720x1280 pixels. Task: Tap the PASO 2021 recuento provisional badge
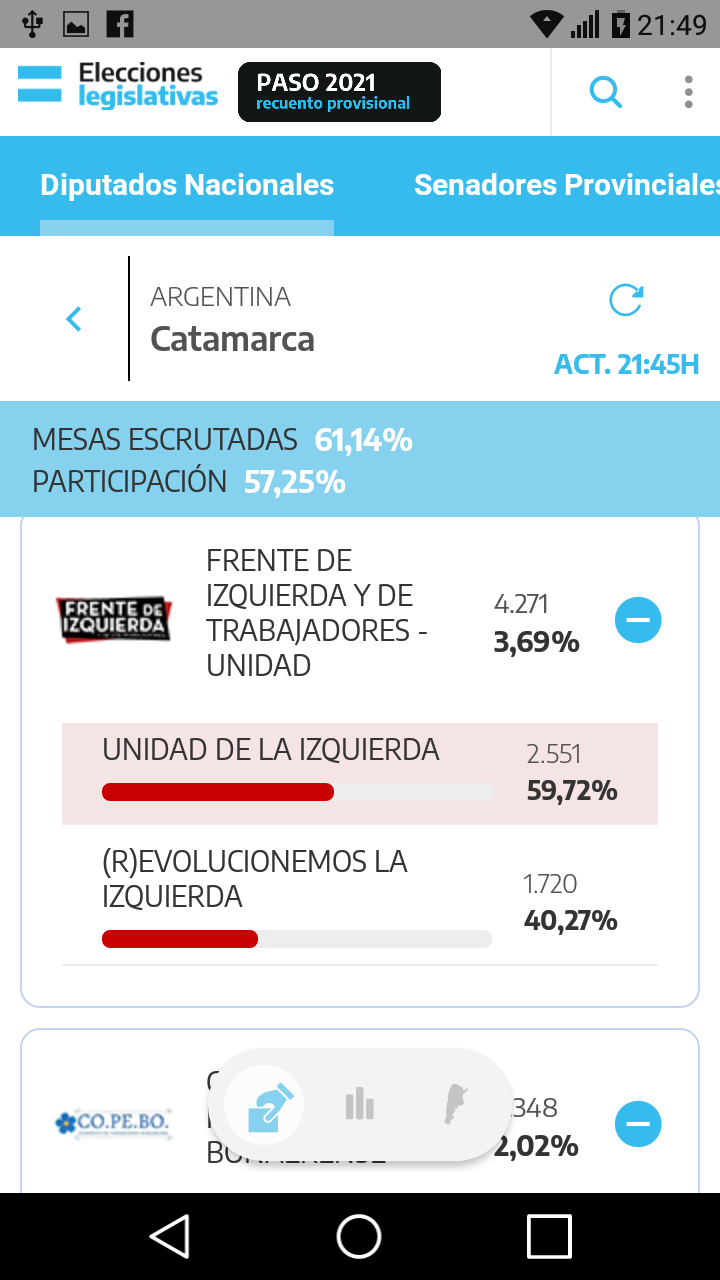[339, 92]
